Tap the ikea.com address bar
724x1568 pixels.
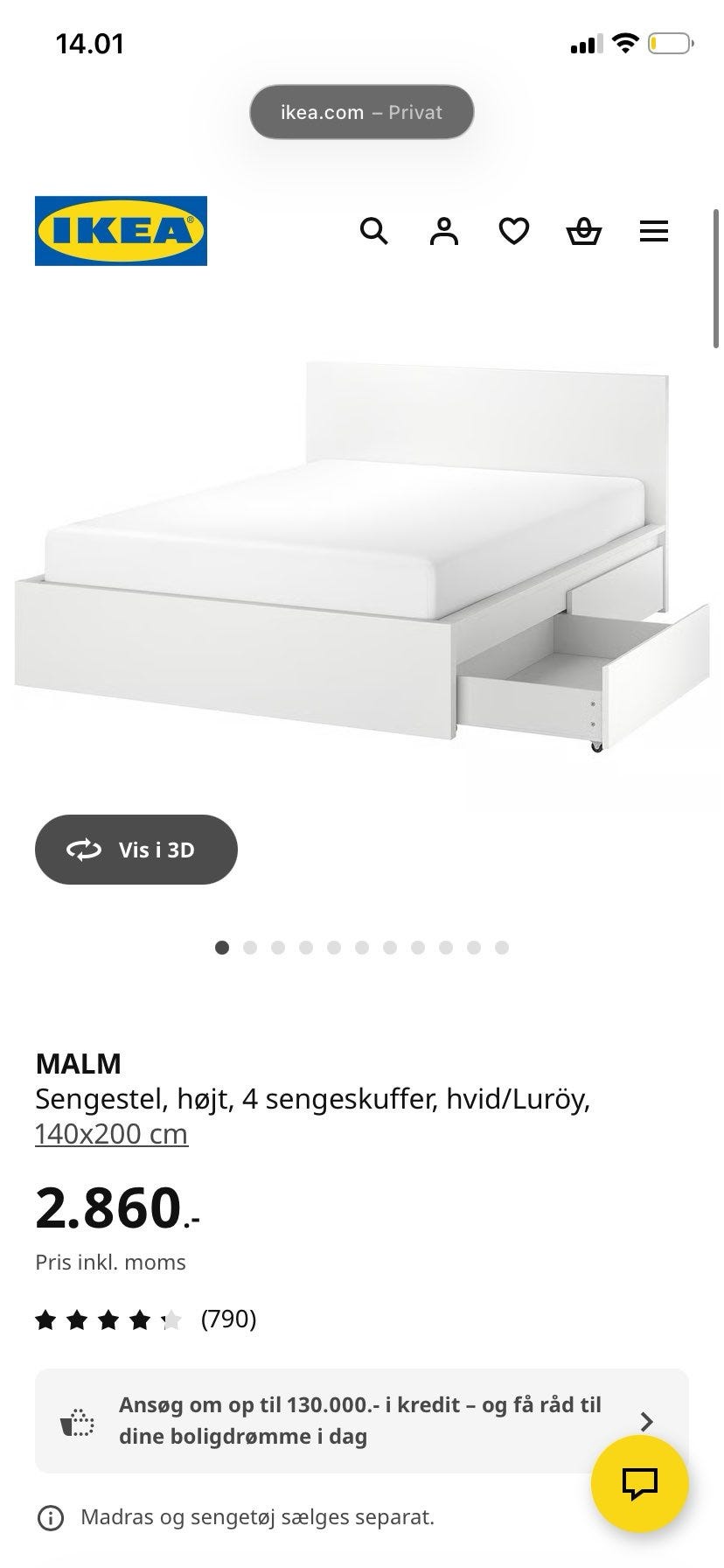tap(361, 111)
